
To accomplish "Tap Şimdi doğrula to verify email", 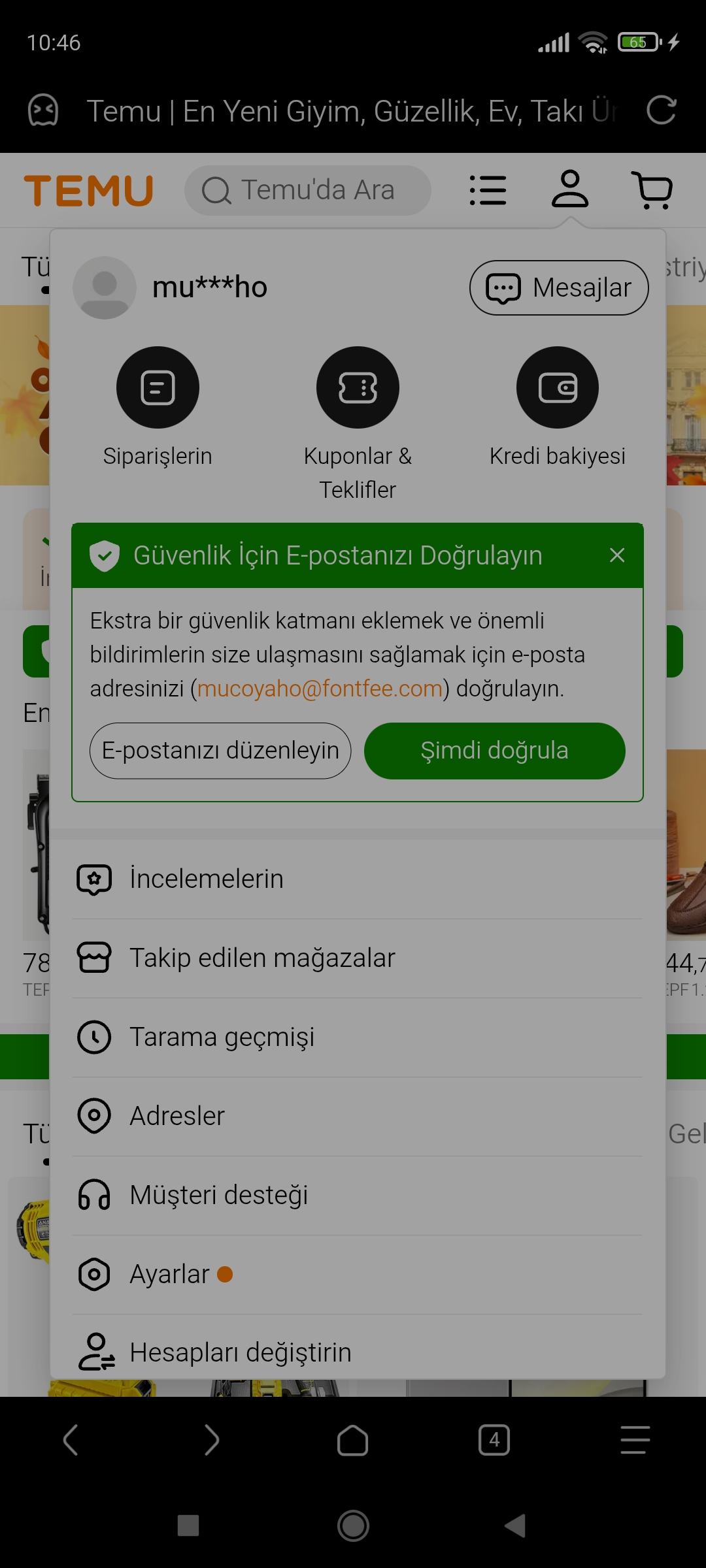I will [x=494, y=751].
